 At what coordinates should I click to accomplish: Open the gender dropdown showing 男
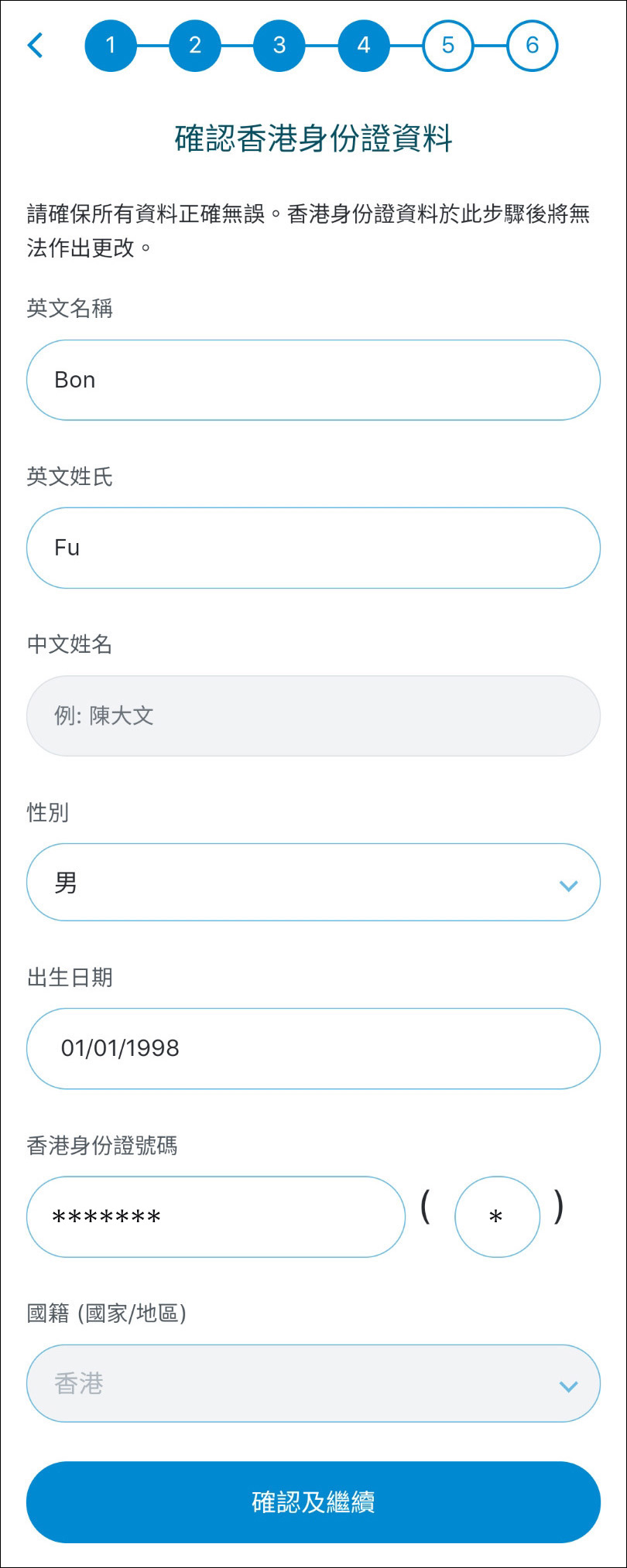click(x=313, y=883)
